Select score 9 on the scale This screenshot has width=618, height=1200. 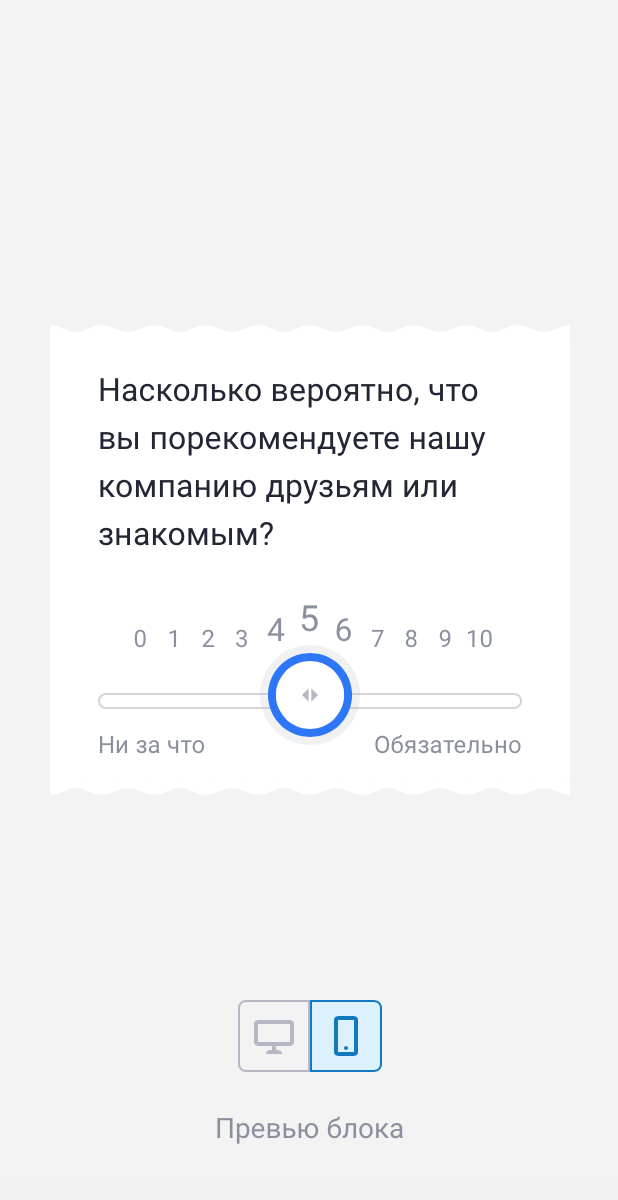click(445, 639)
